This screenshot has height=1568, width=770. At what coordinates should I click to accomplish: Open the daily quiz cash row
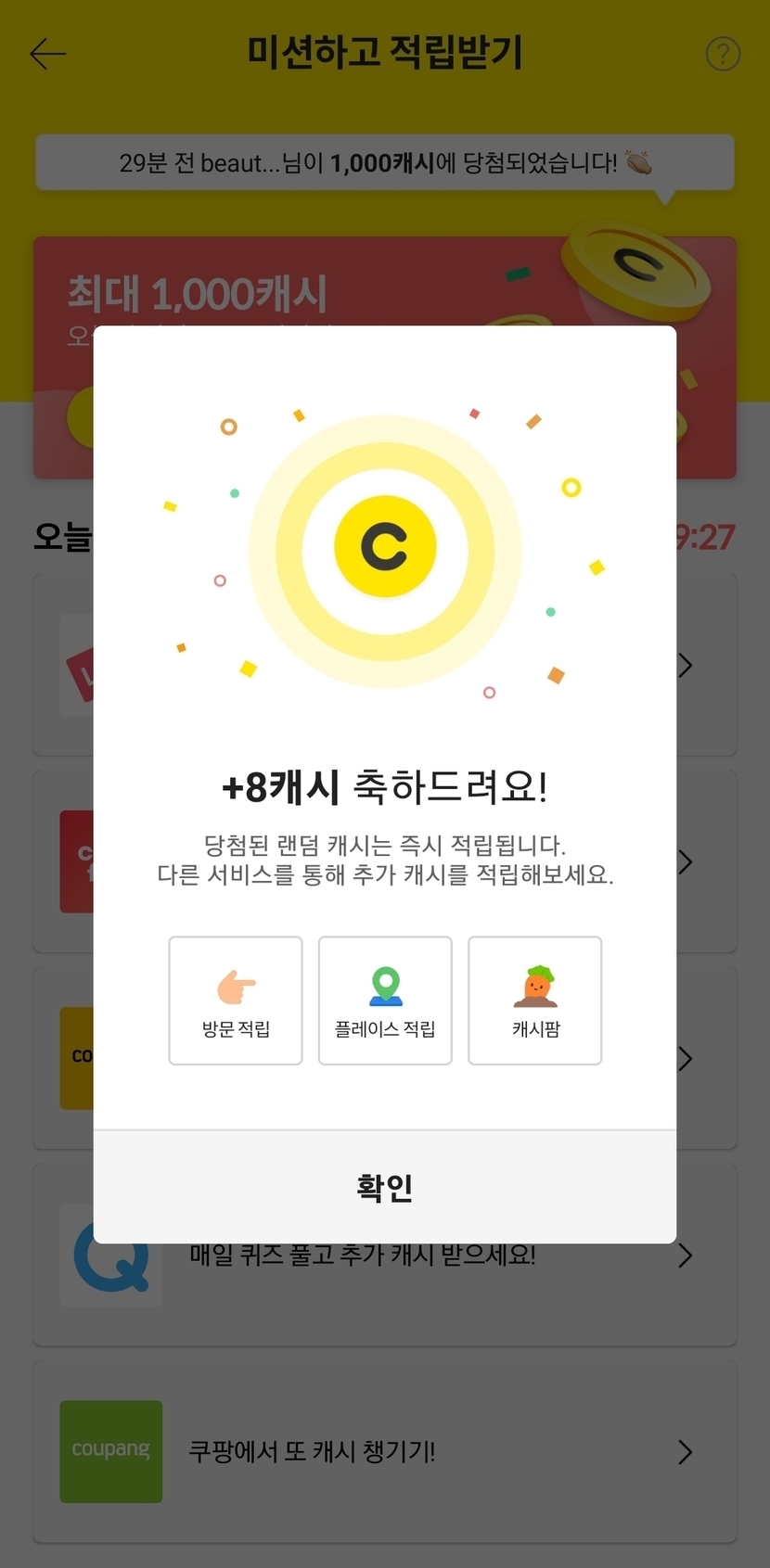coord(385,1256)
